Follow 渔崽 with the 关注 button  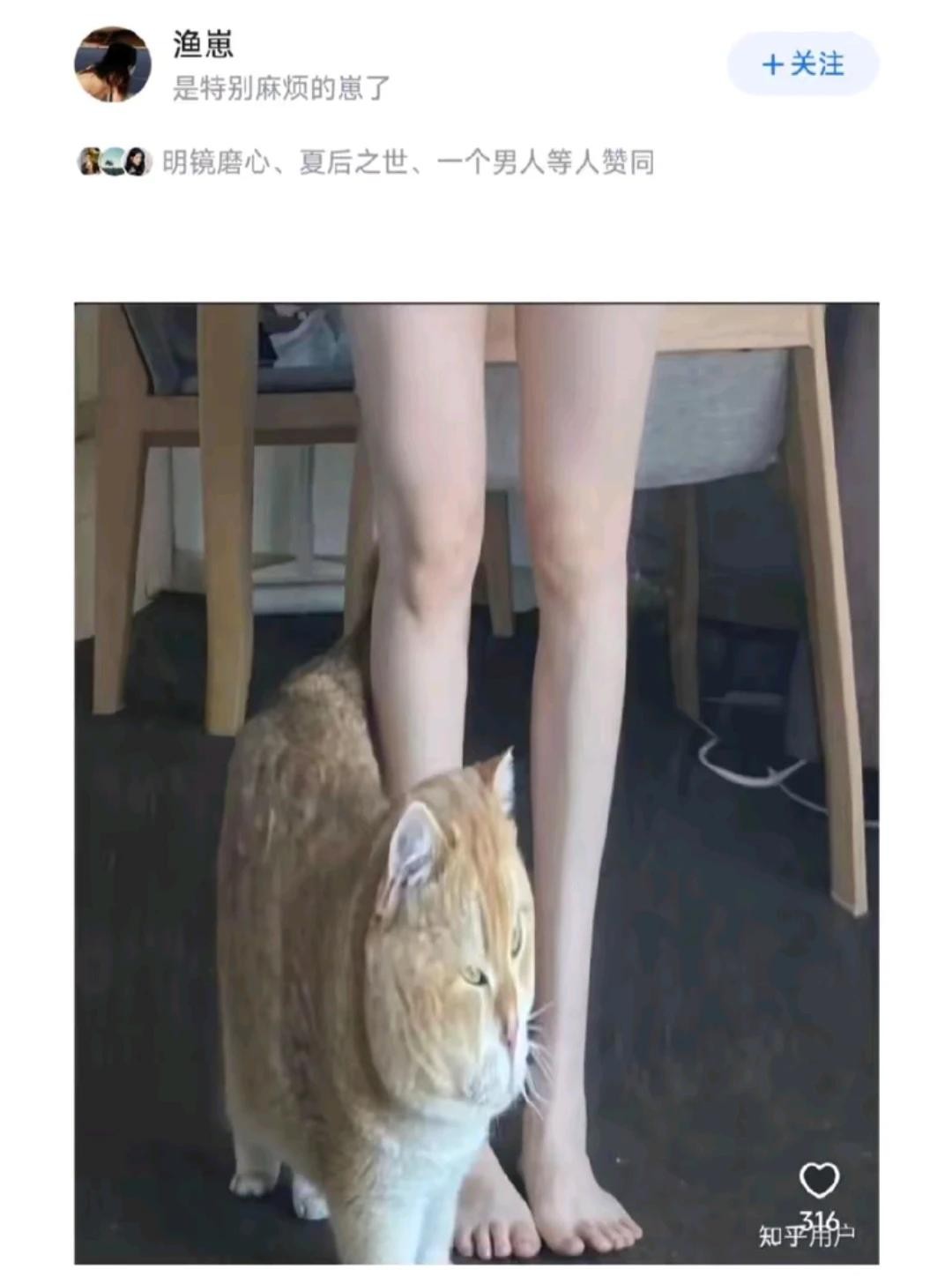[802, 64]
